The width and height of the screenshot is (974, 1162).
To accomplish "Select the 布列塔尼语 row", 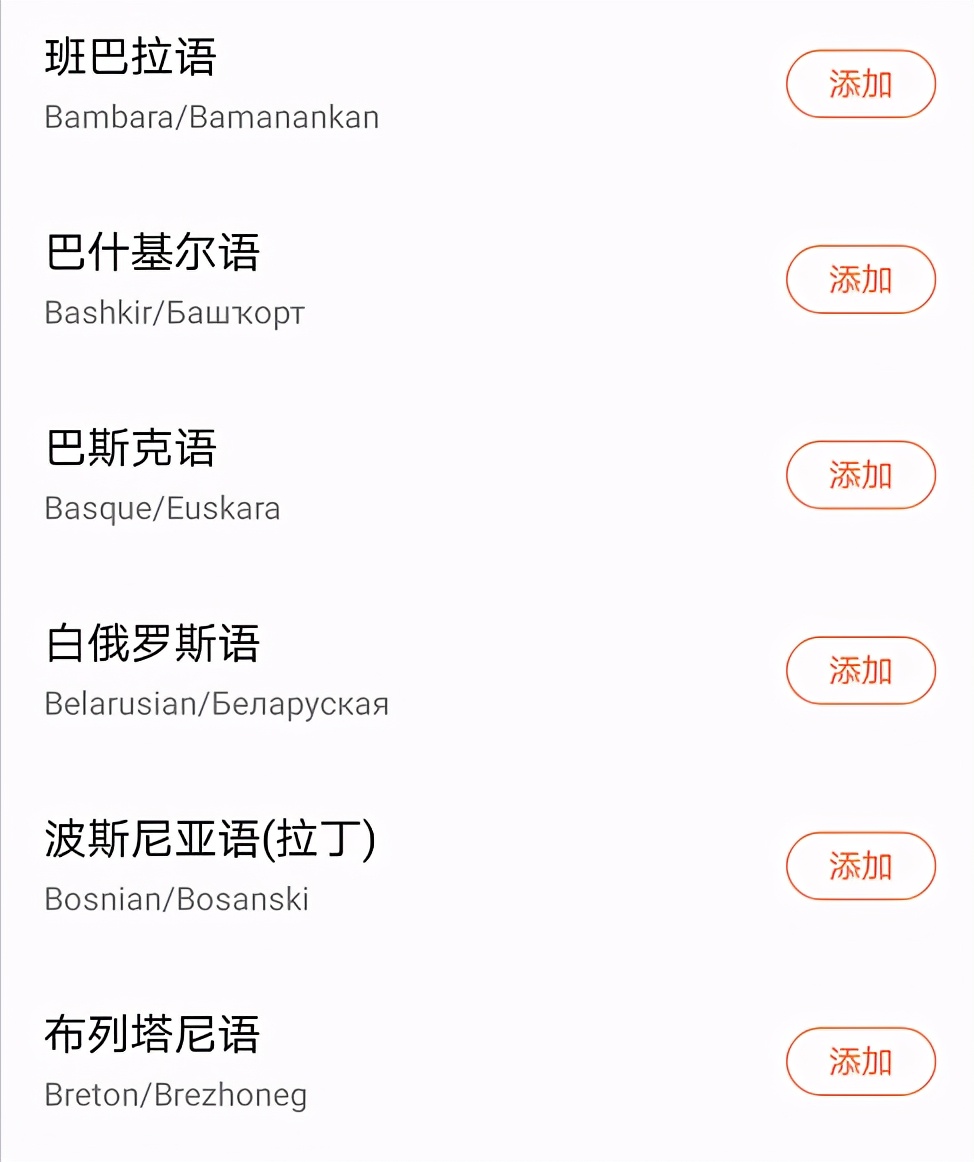I will click(152, 1036).
